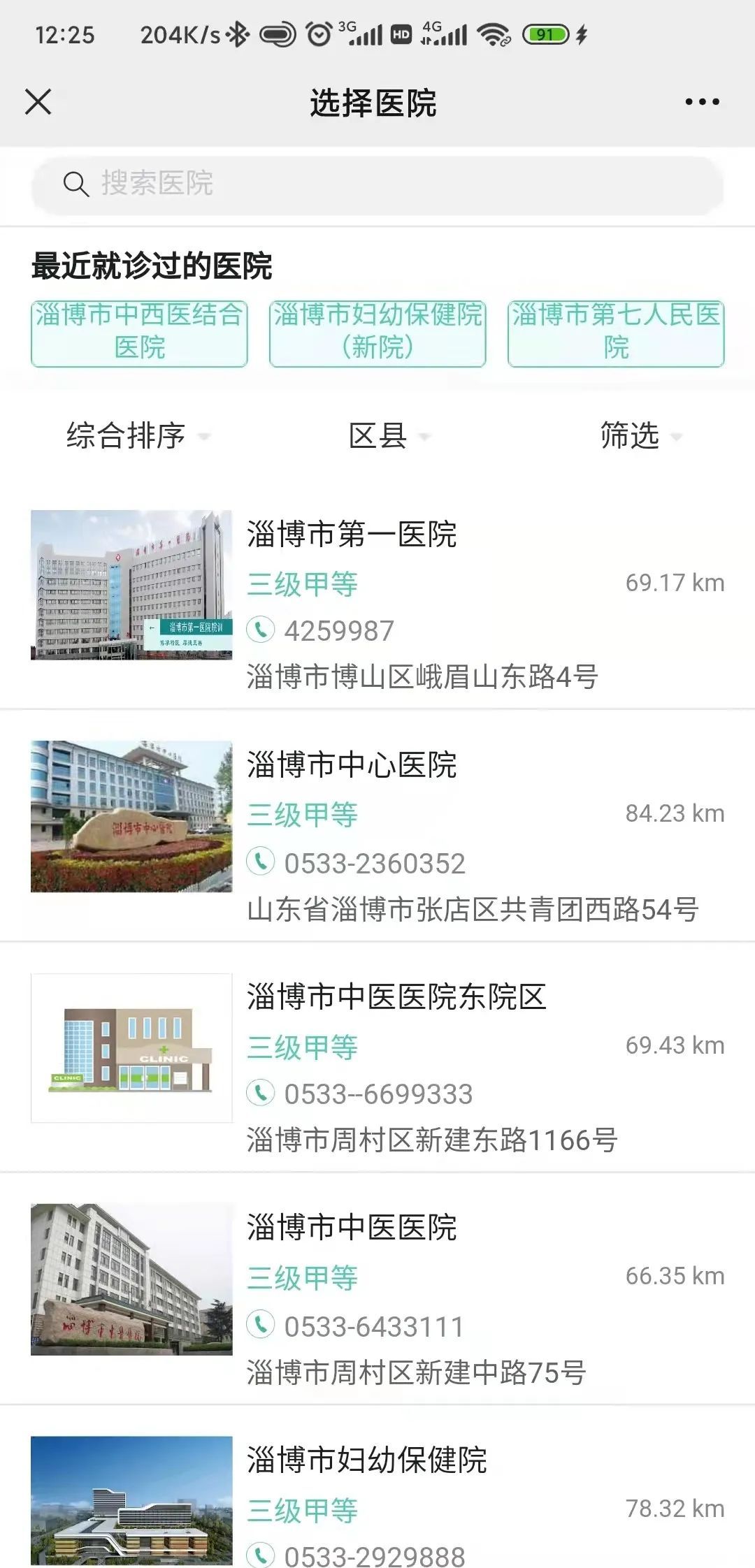Screen dimensions: 755x1568
Task: Open the 筛选 filter dropdown
Action: click(x=638, y=437)
